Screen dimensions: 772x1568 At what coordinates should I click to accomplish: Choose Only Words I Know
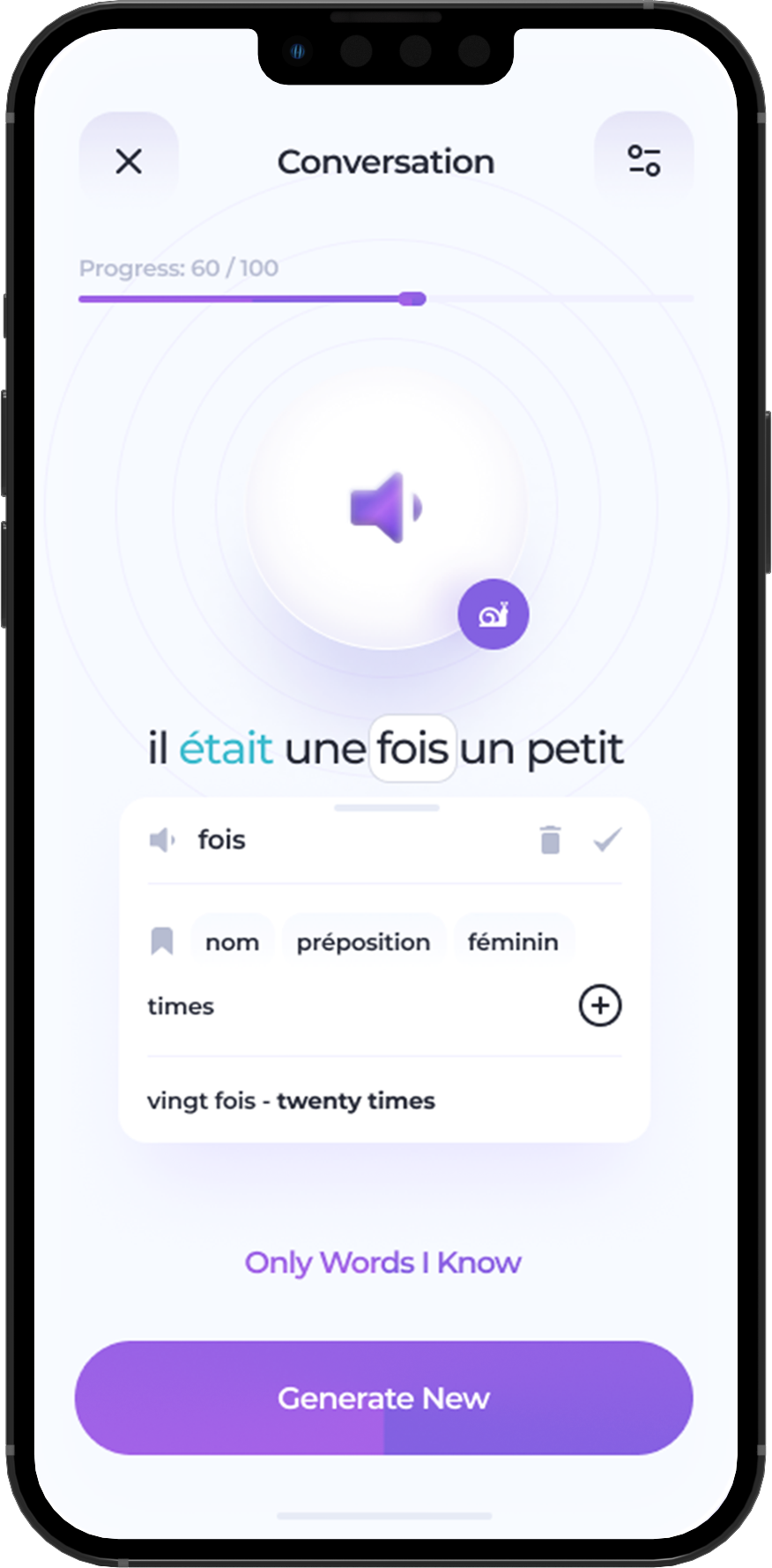(x=383, y=1262)
